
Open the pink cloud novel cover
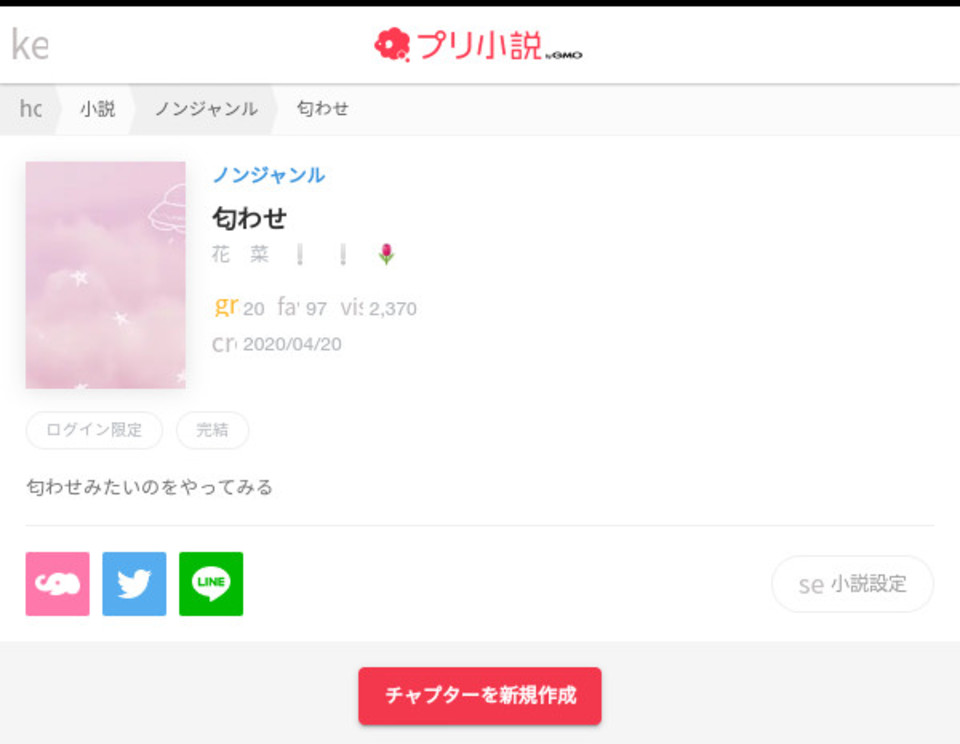click(x=106, y=275)
